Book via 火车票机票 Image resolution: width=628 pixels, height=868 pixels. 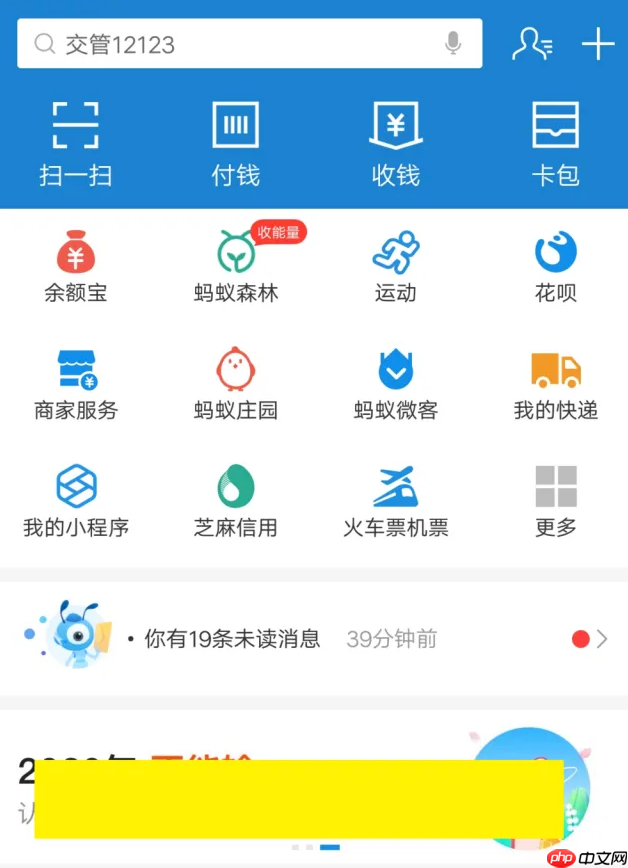(x=396, y=500)
